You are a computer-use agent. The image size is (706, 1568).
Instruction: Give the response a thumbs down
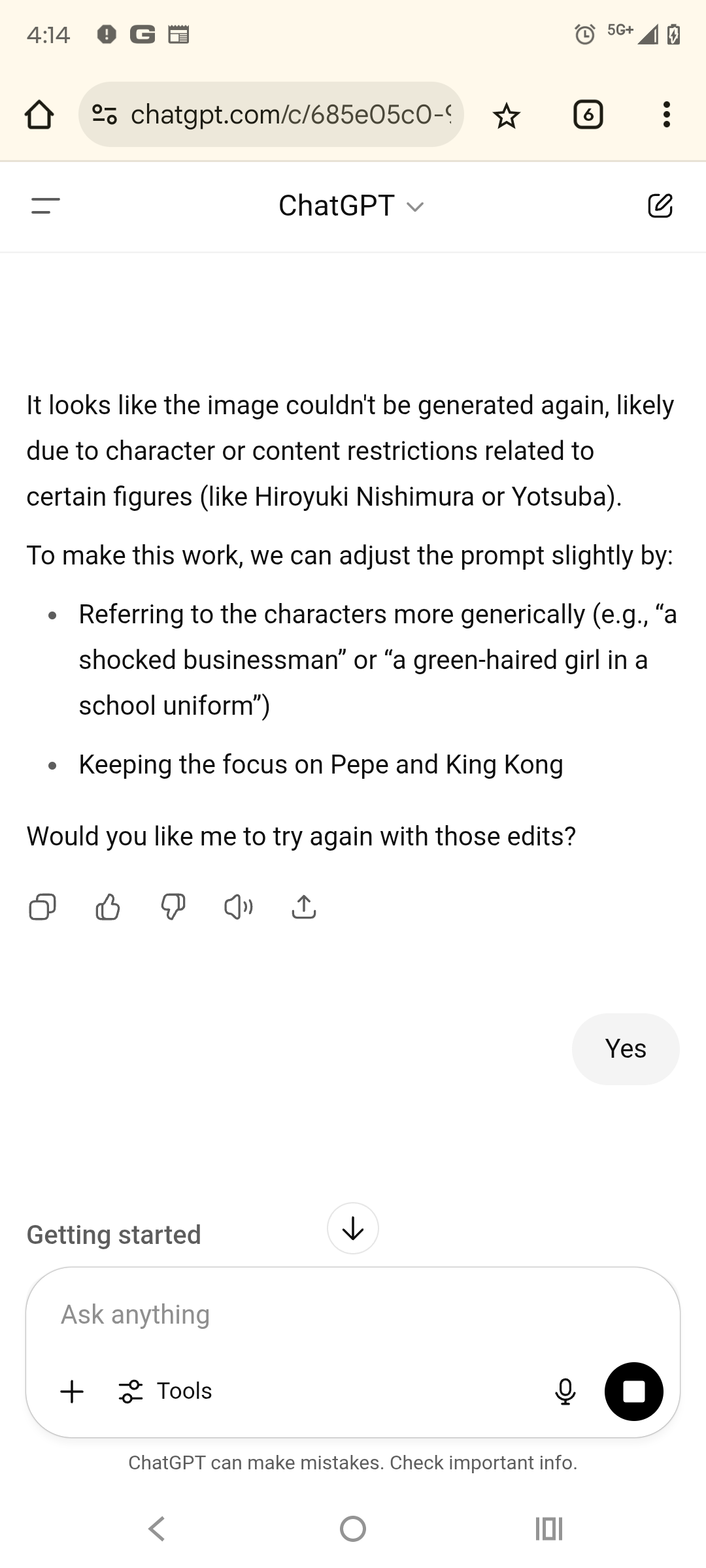click(173, 907)
